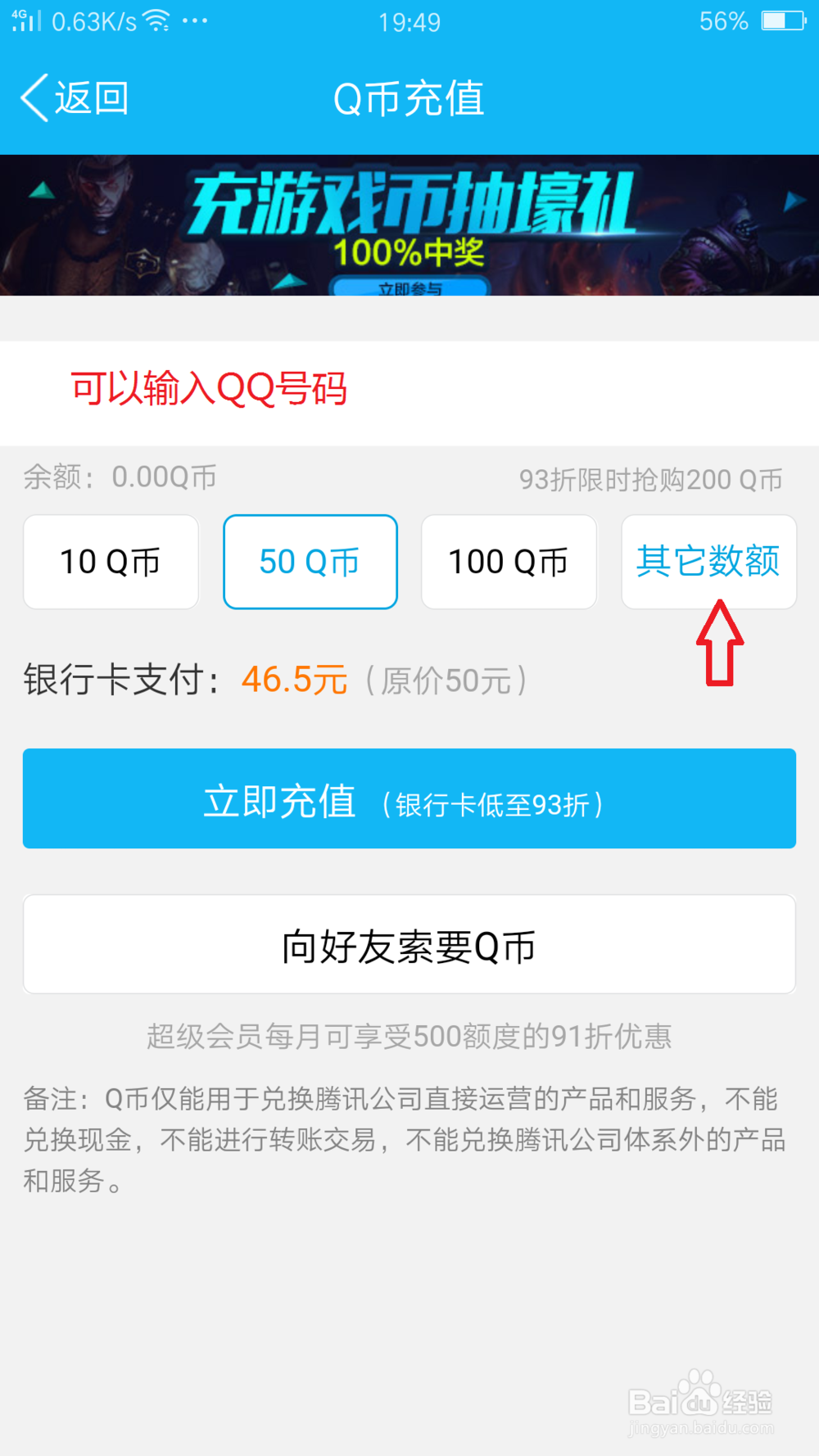819x1456 pixels.
Task: Tap the Q币充值 title bar
Action: coord(409,97)
